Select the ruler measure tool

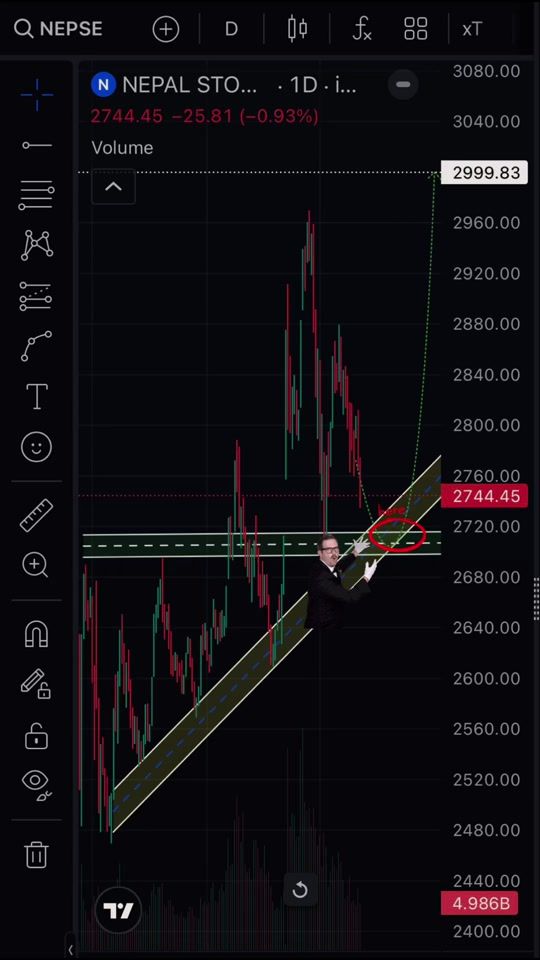pos(37,515)
